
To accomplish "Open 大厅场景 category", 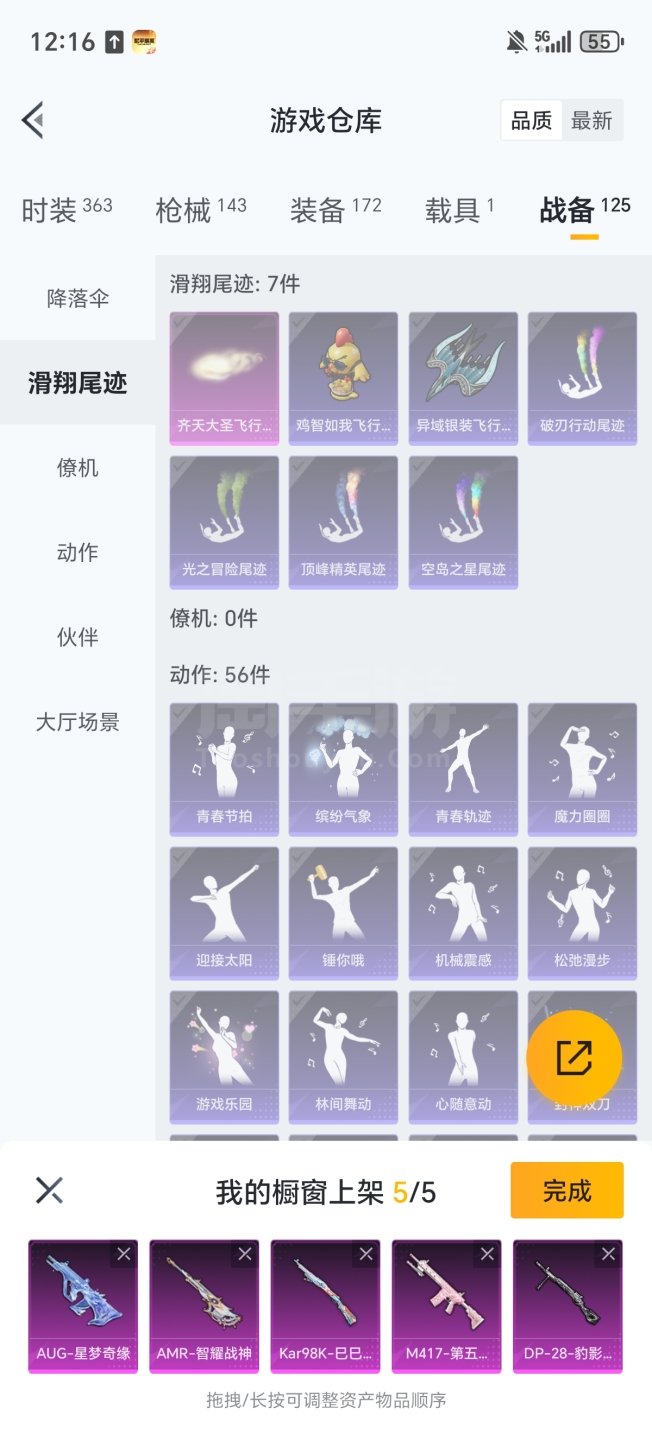I will point(78,722).
